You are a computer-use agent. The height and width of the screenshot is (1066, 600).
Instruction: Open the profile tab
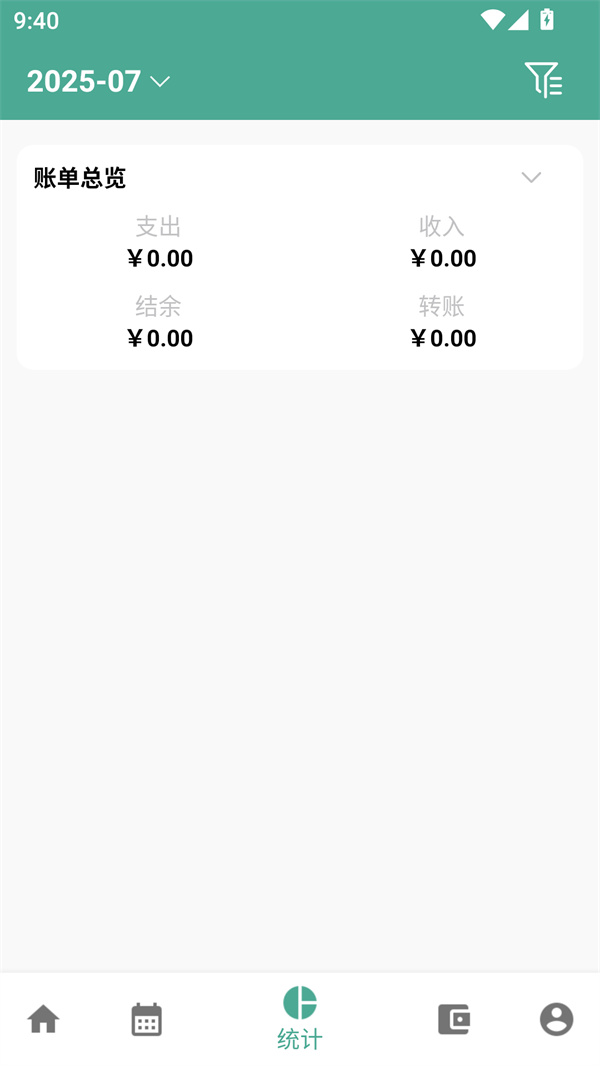(x=556, y=1019)
